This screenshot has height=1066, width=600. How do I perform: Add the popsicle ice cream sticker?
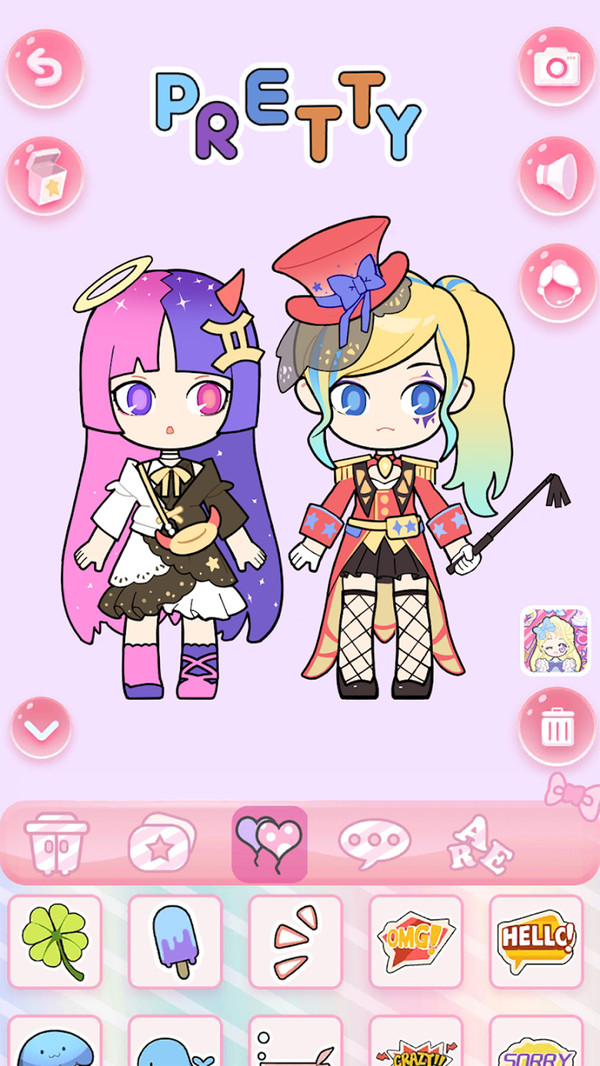pyautogui.click(x=175, y=942)
